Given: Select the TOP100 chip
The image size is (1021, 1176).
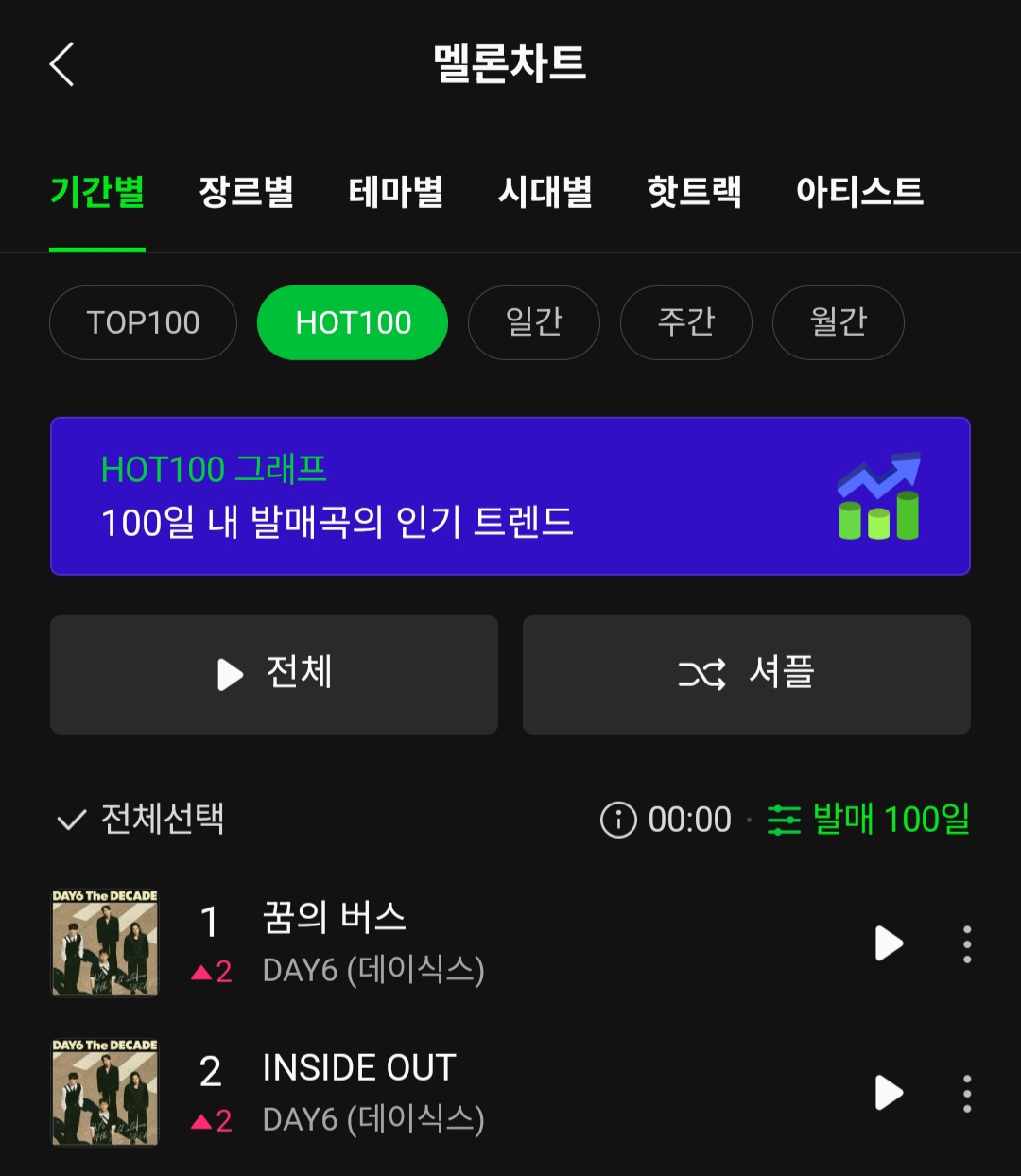Looking at the screenshot, I should tap(143, 322).
